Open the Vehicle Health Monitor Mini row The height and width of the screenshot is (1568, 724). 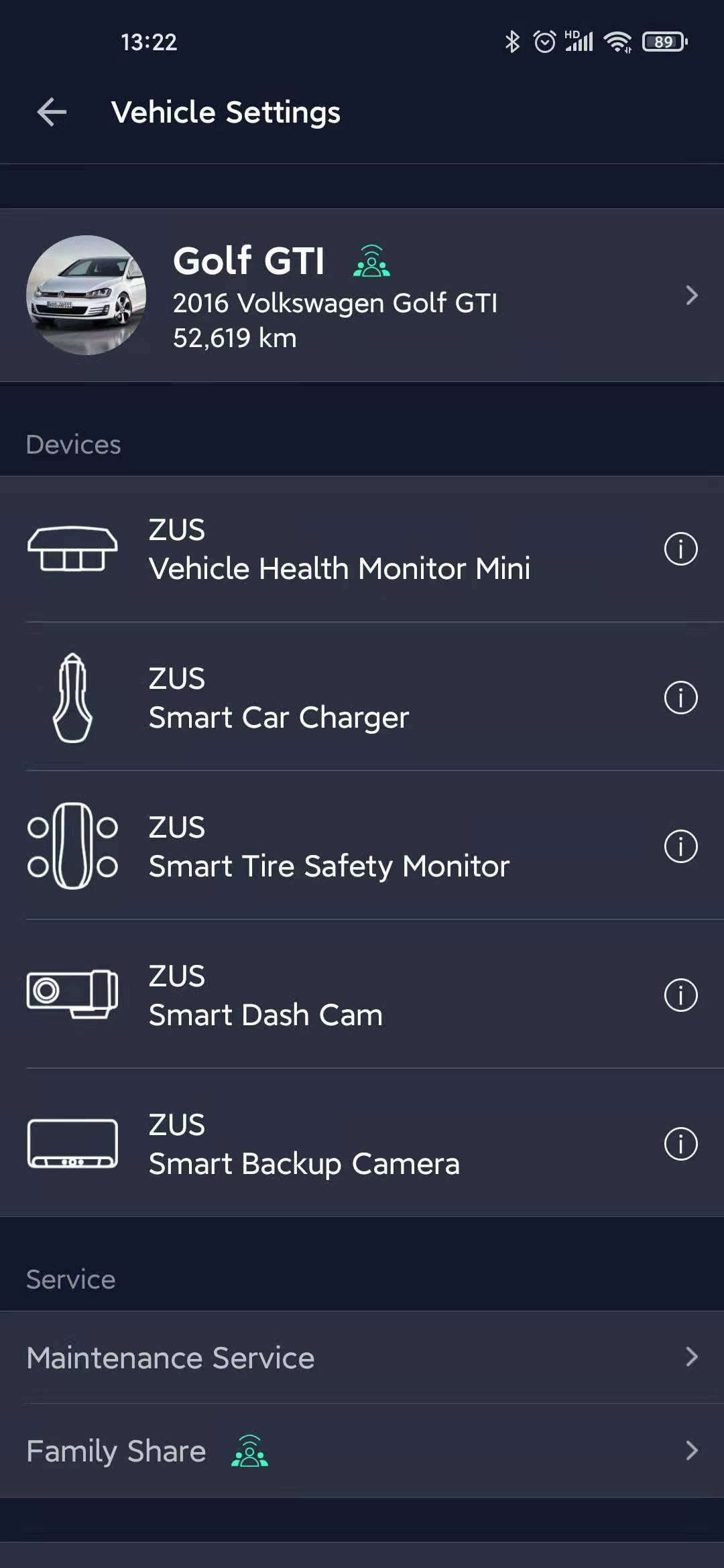(x=362, y=549)
